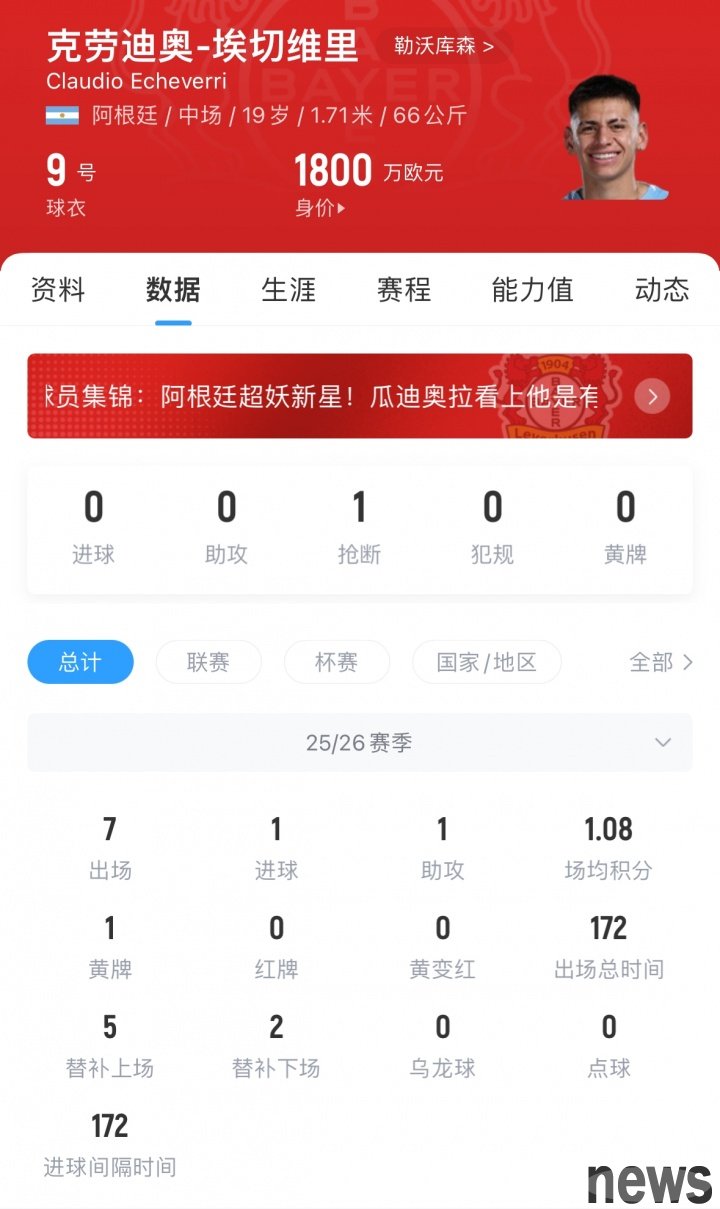Filter stats by 国家/地区
720x1209 pixels.
487,662
